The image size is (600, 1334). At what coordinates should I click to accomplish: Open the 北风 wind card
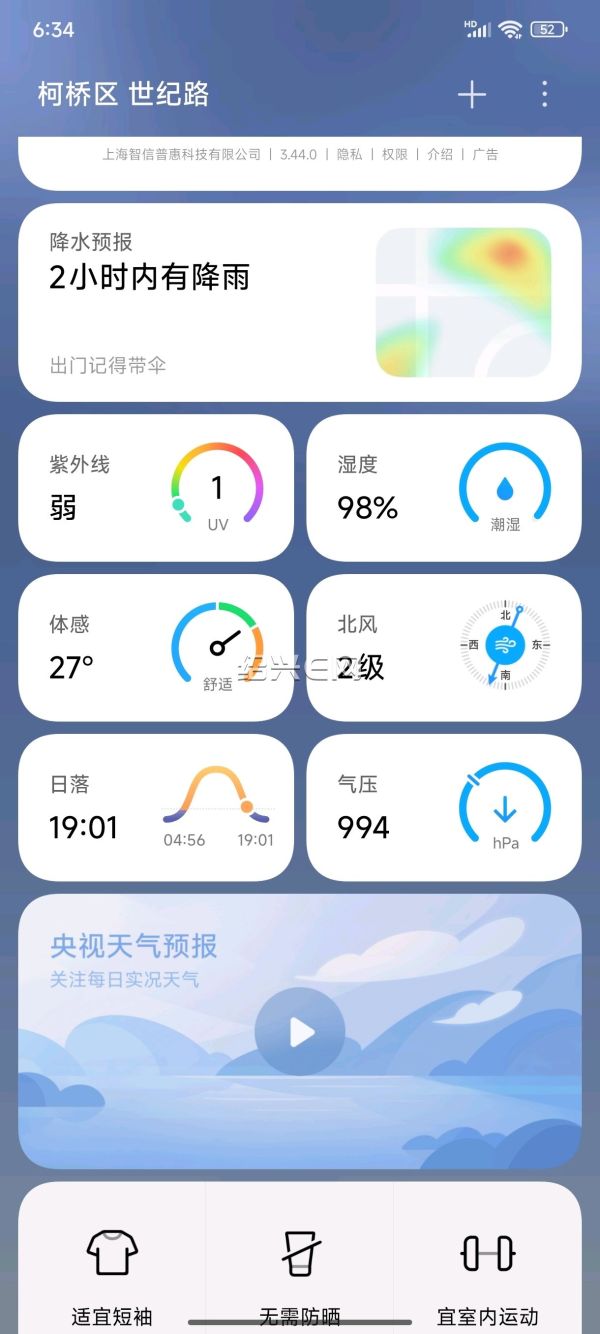coord(443,647)
